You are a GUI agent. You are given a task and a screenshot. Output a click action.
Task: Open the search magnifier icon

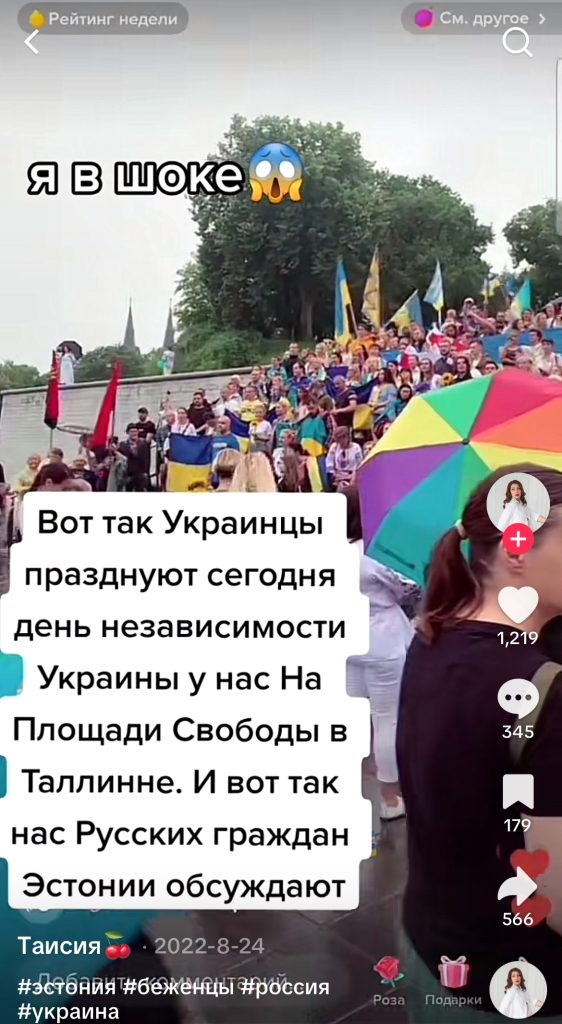(517, 42)
